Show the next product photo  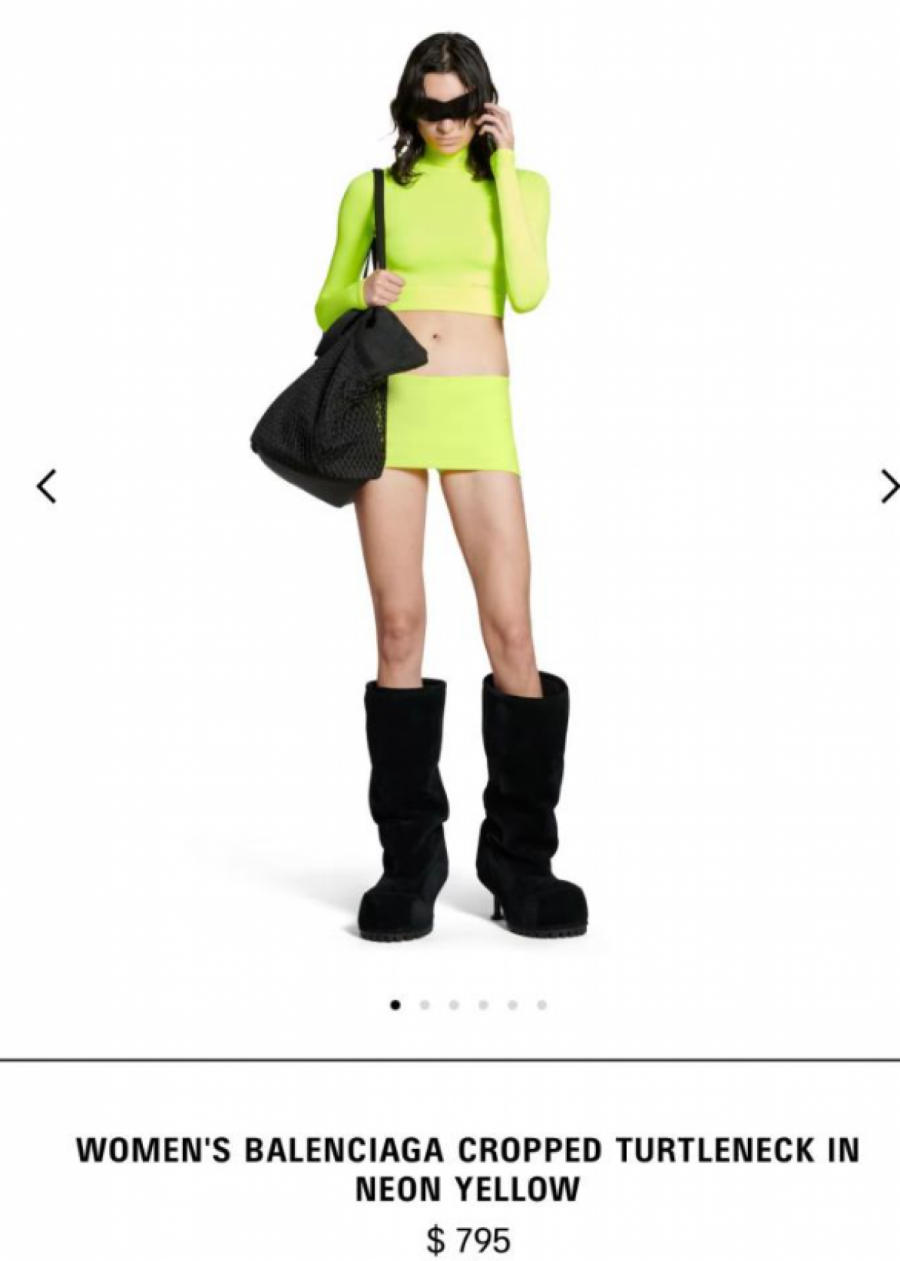(x=888, y=486)
